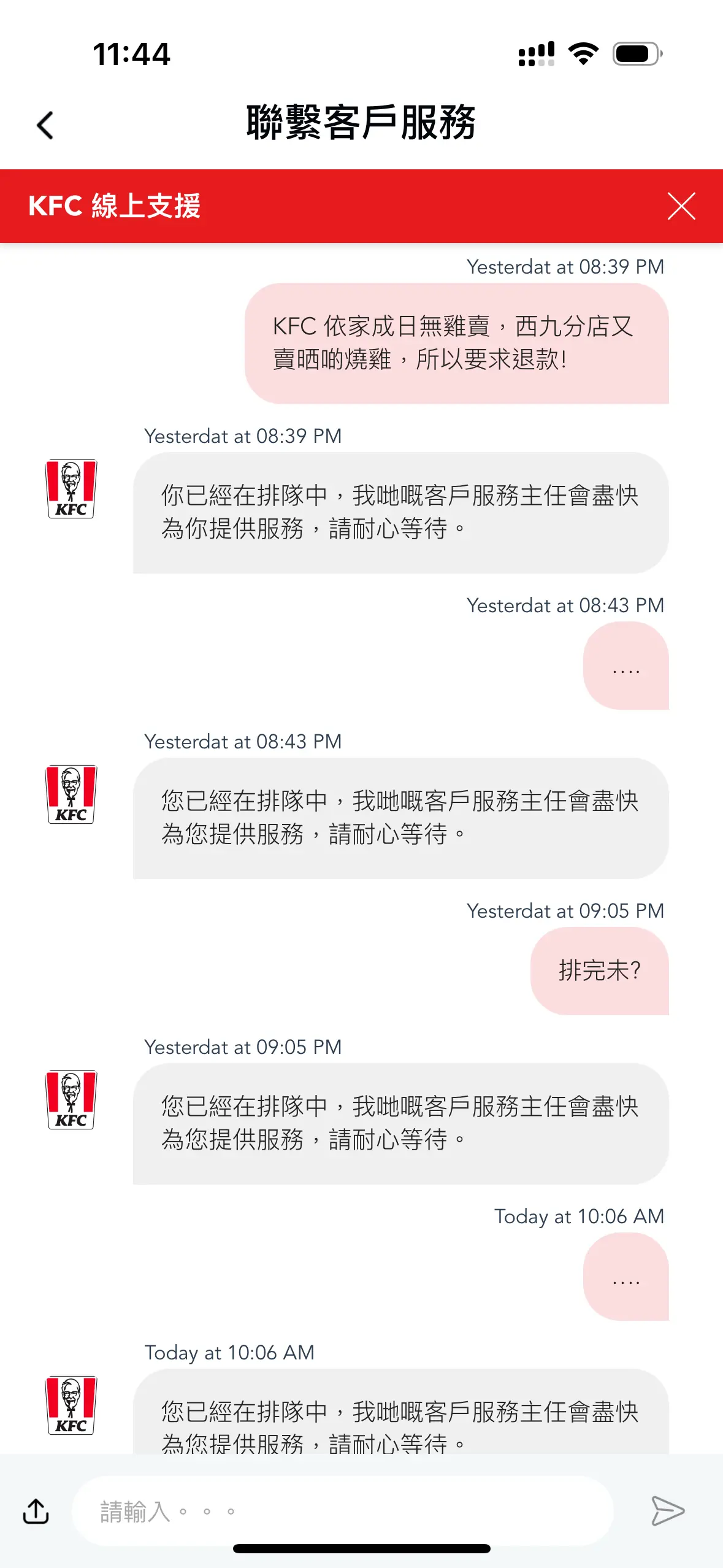Close the KFC 線上支援 chat banner
The image size is (723, 1568).
point(681,206)
